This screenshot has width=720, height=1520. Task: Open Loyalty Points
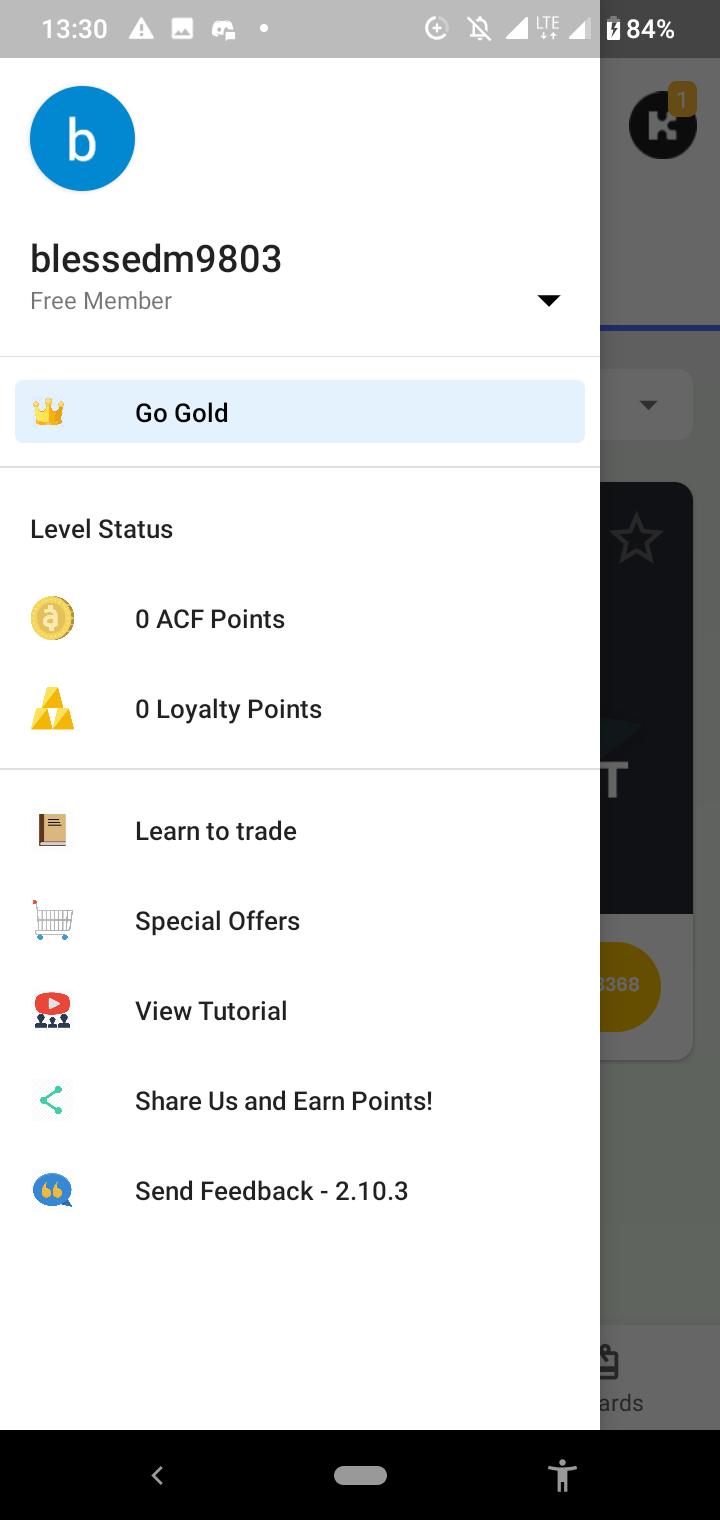(x=300, y=709)
